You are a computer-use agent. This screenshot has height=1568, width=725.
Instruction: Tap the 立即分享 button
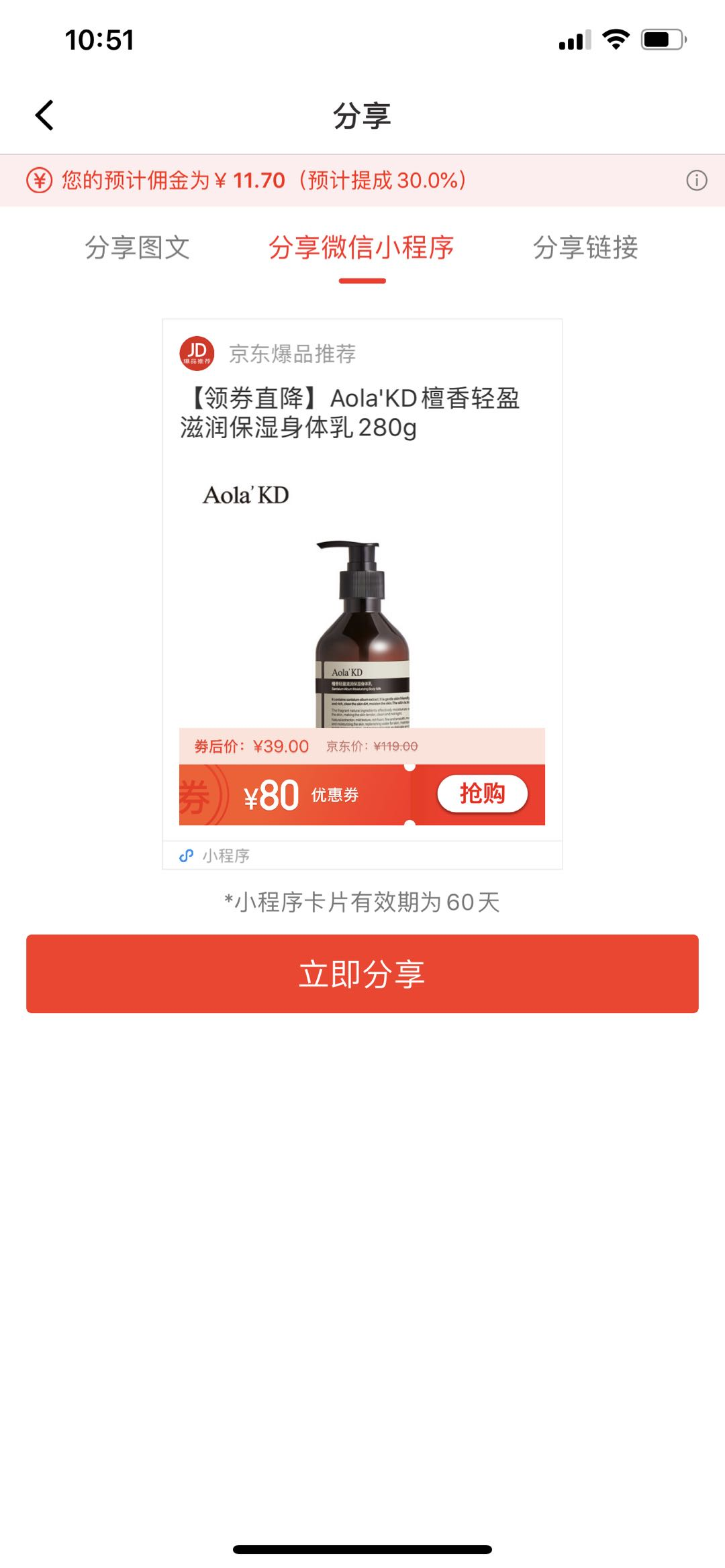pyautogui.click(x=362, y=974)
